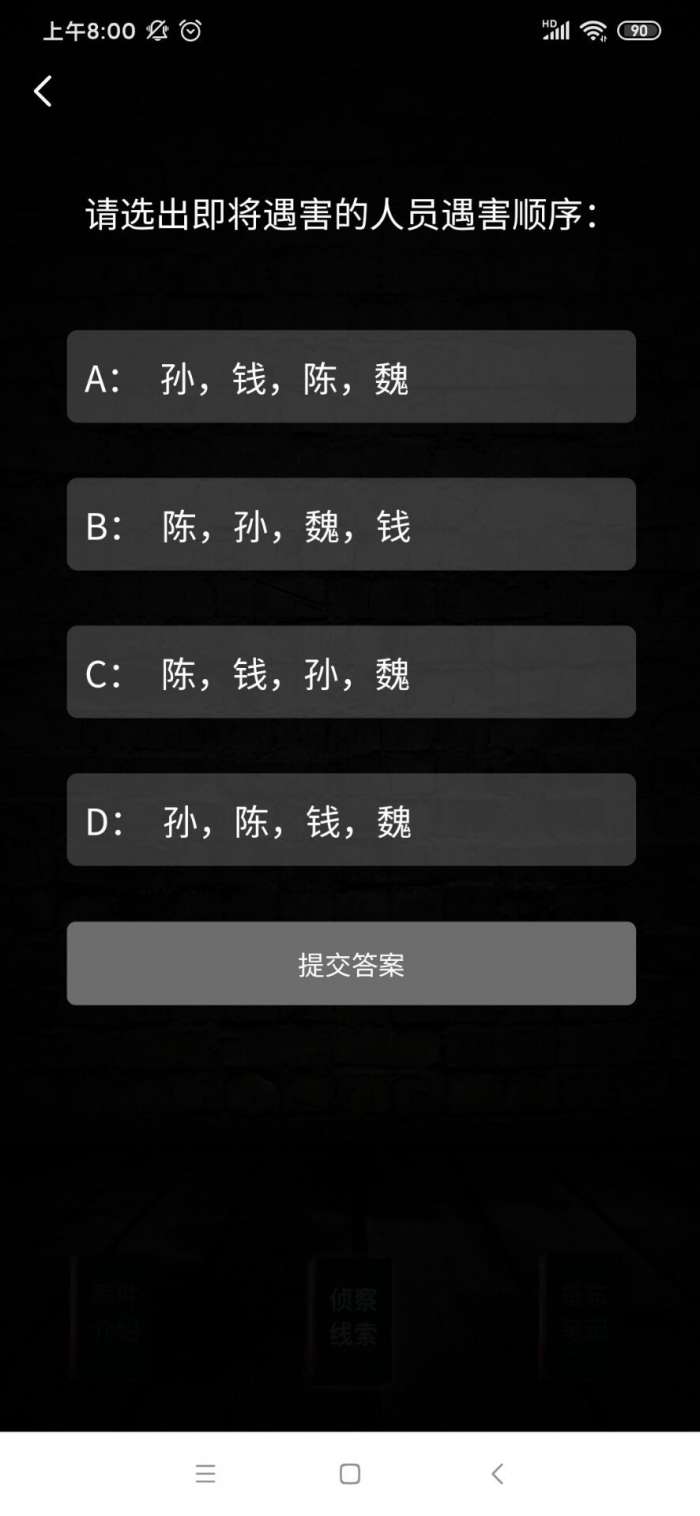Open recent apps from the navigation bar
The width and height of the screenshot is (700, 1516).
point(206,1473)
